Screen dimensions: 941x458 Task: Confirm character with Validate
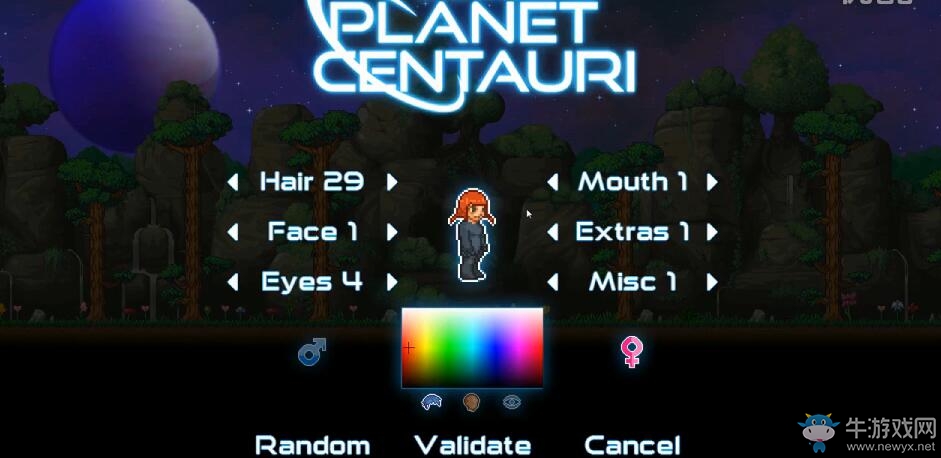pyautogui.click(x=472, y=444)
